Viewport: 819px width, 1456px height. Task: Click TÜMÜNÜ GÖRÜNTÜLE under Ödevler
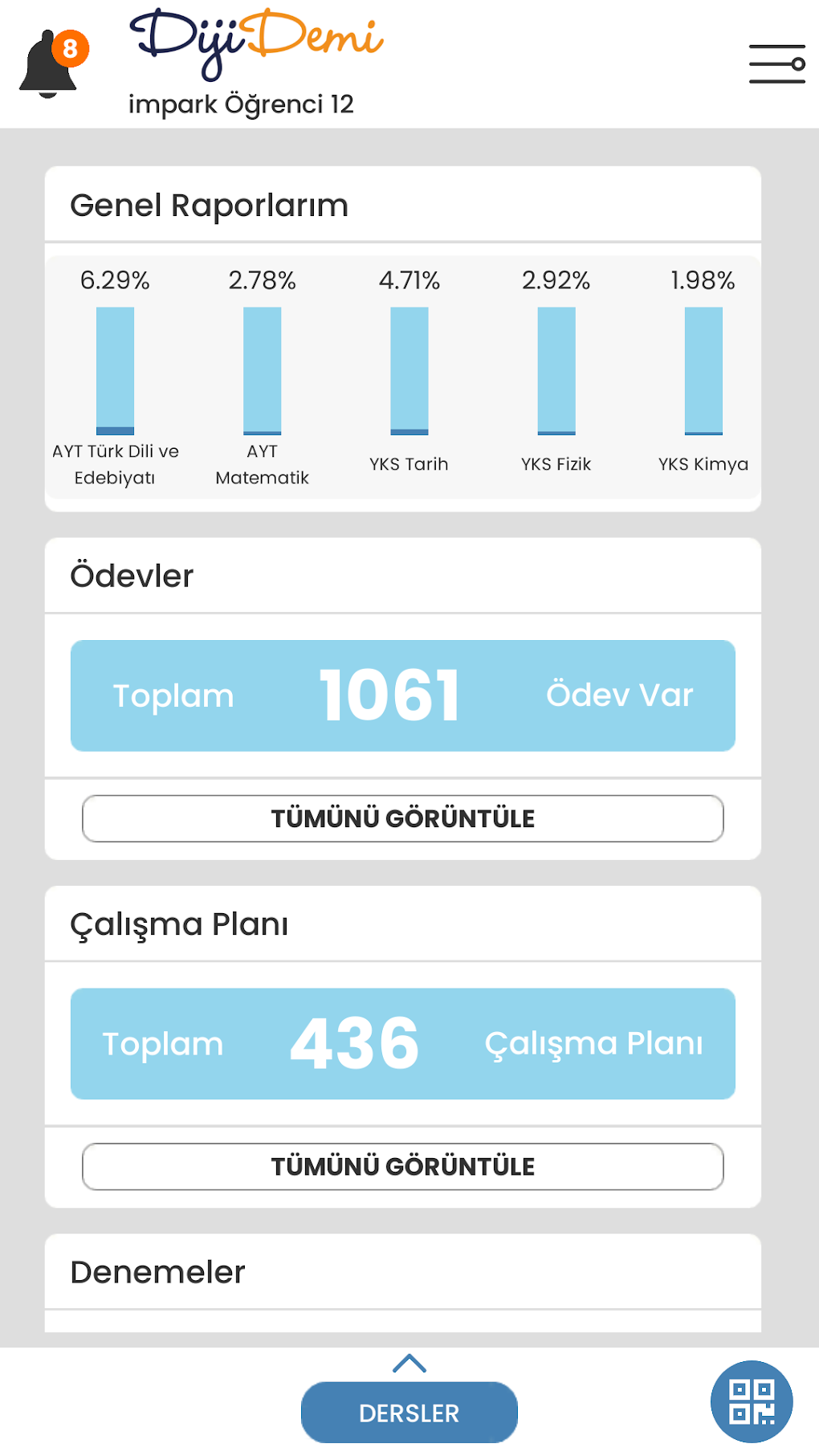click(403, 818)
